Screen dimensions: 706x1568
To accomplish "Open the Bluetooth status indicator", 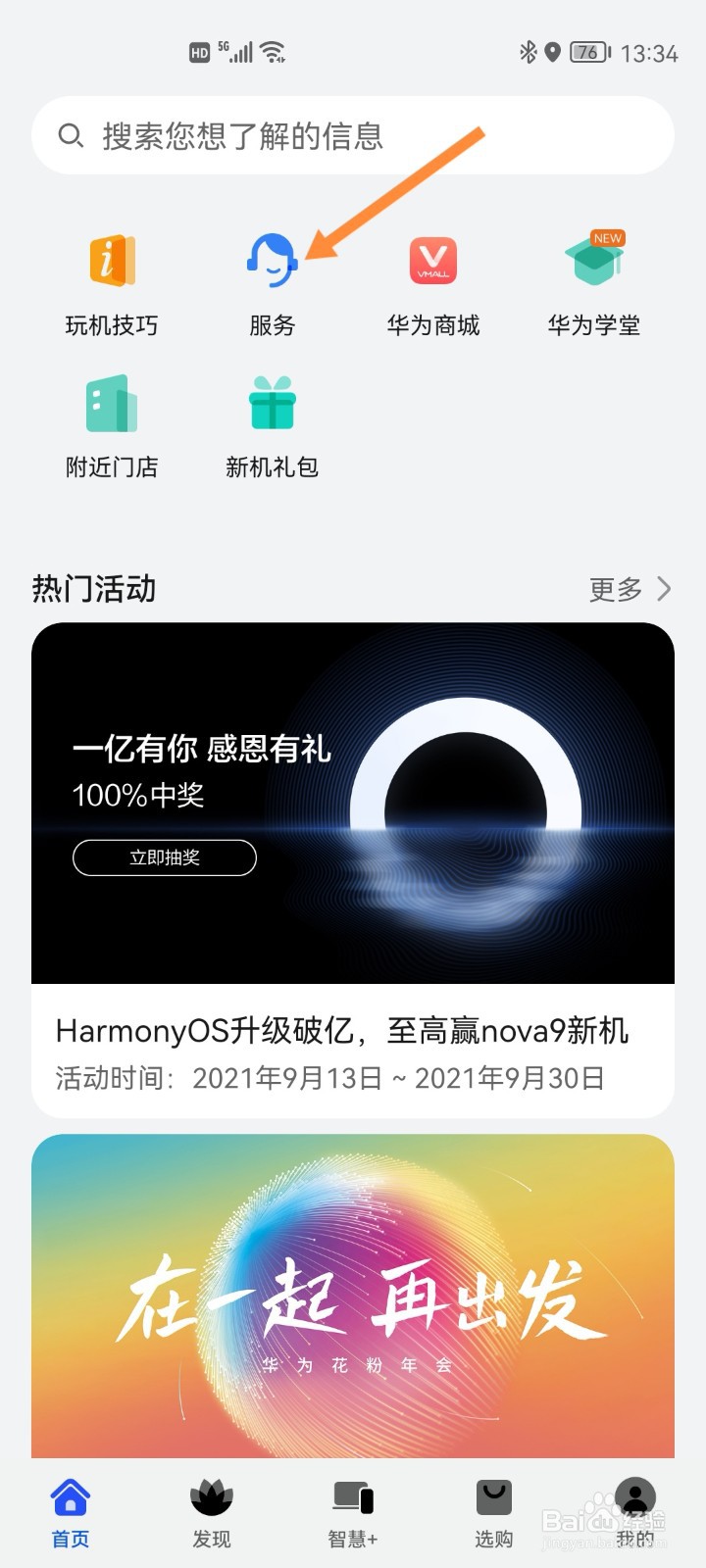I will pos(529,52).
